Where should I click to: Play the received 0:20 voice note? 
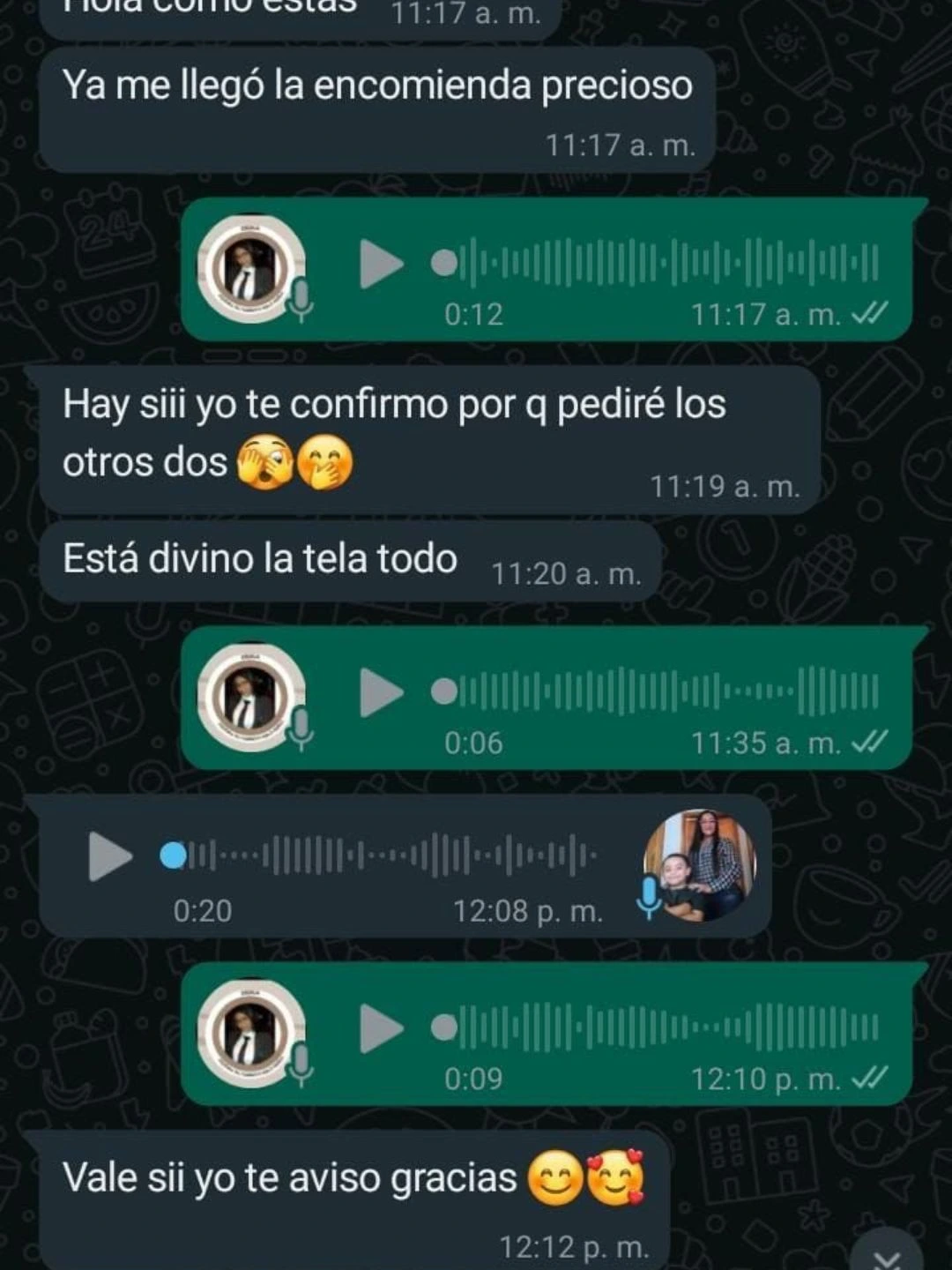click(110, 855)
